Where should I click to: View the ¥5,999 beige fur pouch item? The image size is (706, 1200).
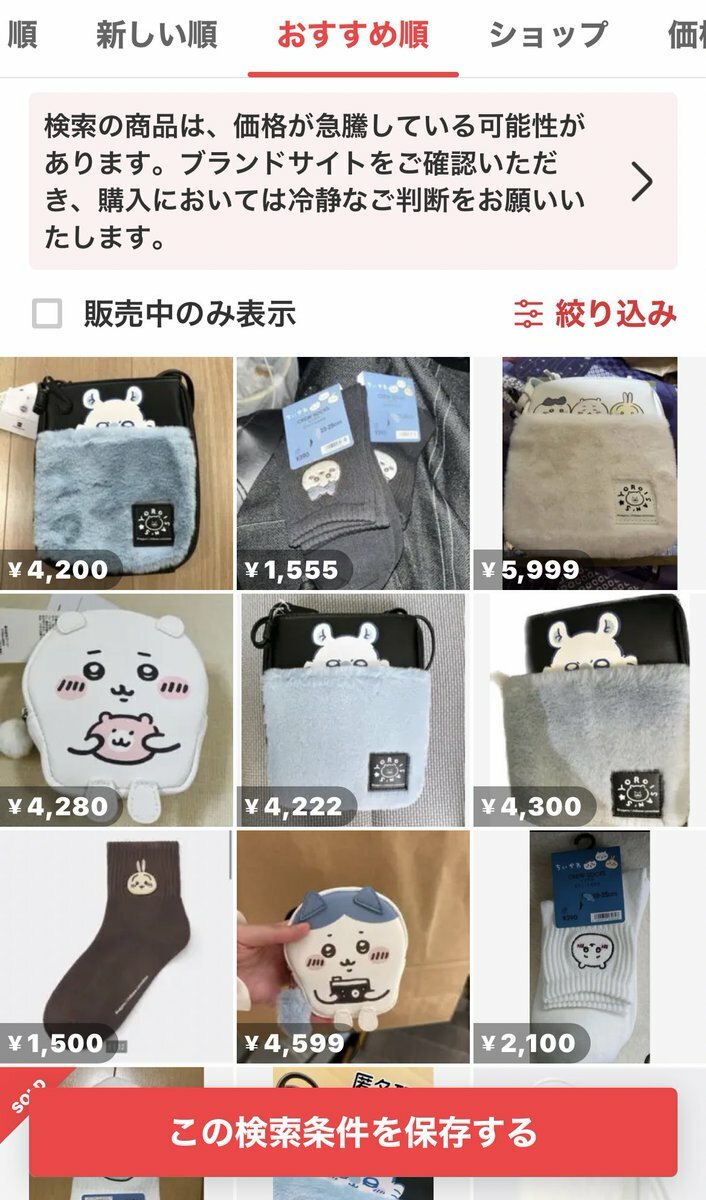click(x=589, y=472)
